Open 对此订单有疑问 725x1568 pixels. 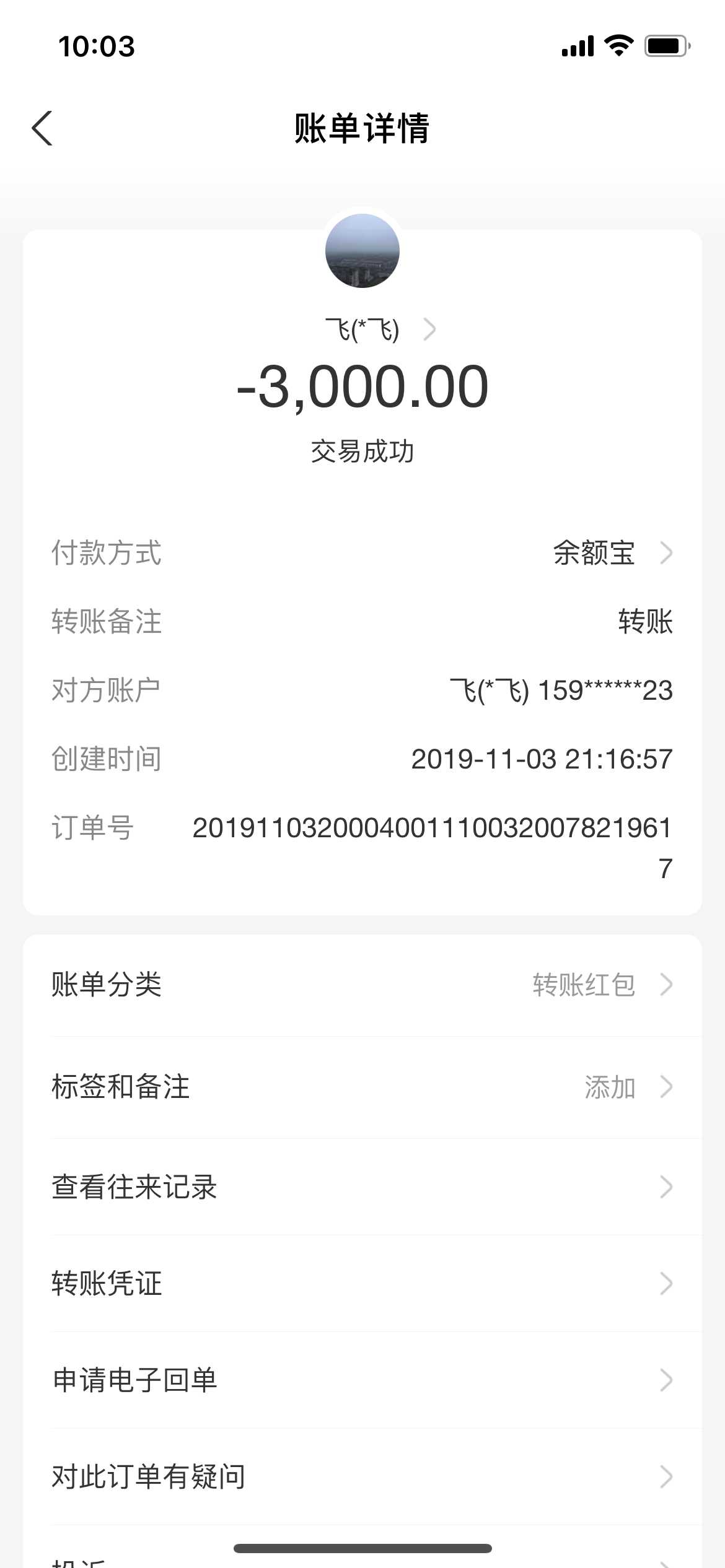pyautogui.click(x=362, y=1476)
